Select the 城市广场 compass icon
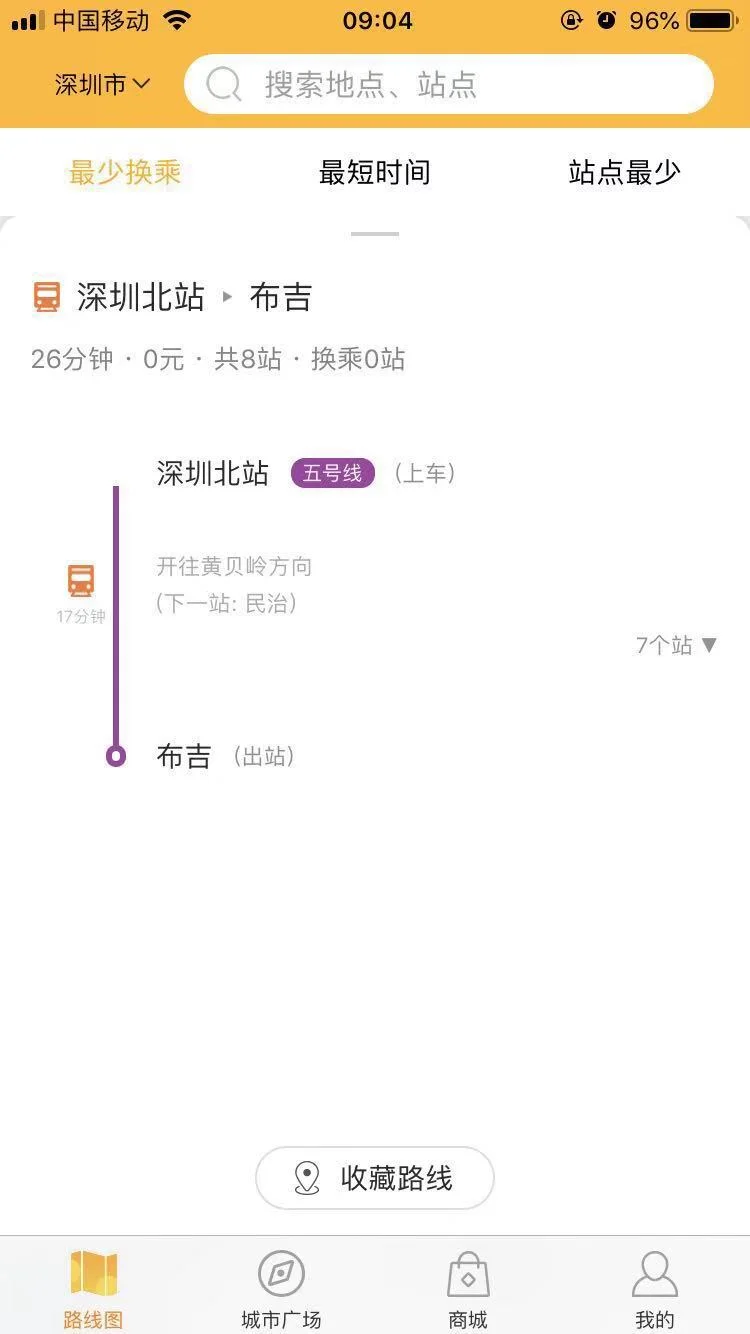This screenshot has height=1334, width=750. pos(280,1273)
